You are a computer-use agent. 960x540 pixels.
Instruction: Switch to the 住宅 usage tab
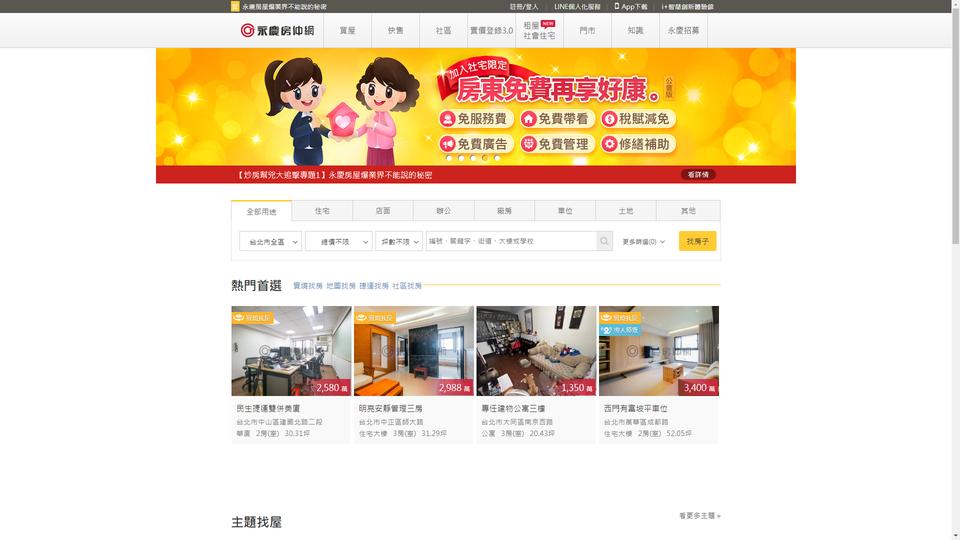[x=322, y=211]
